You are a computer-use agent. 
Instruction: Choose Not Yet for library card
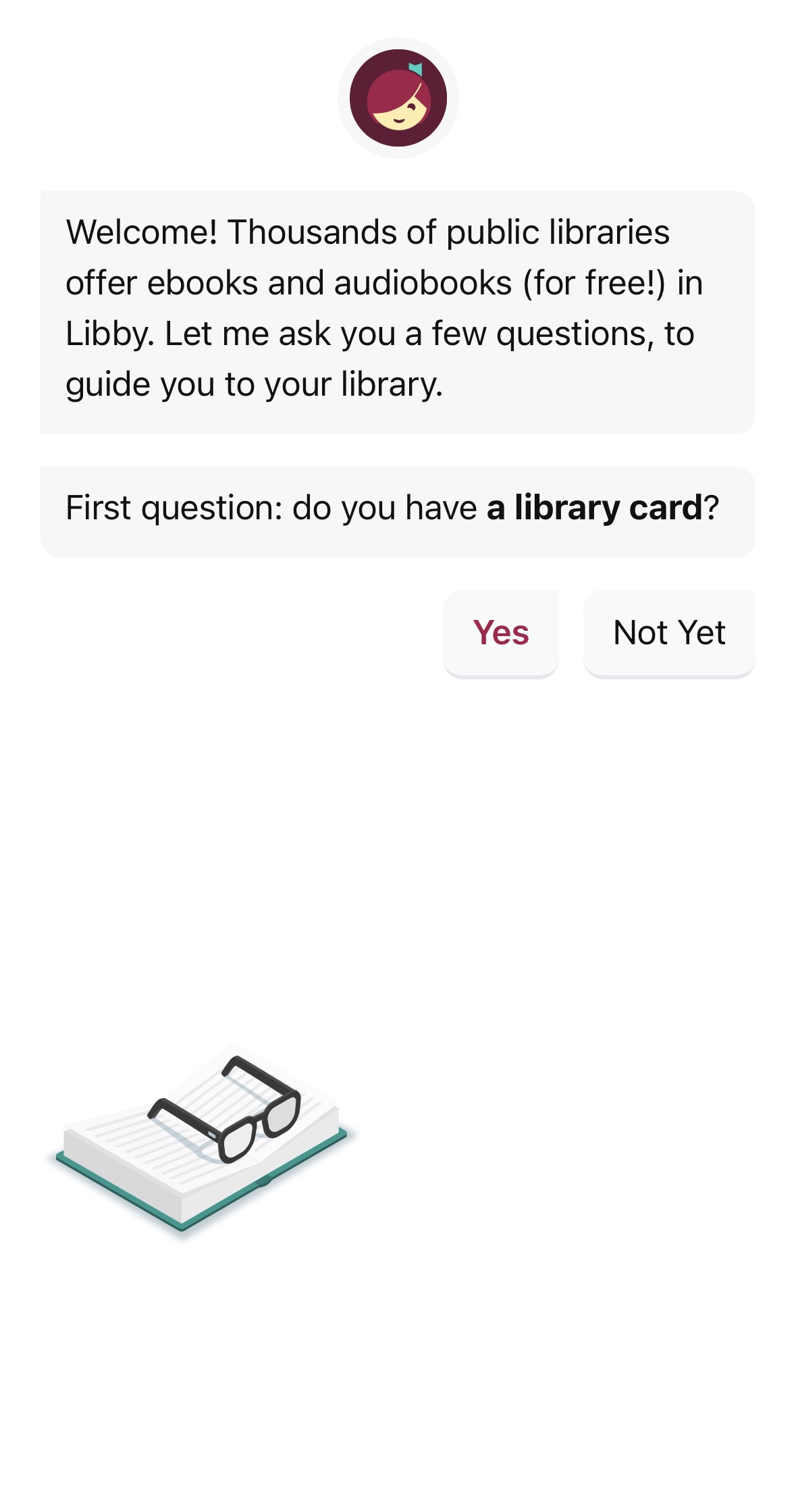[668, 633]
